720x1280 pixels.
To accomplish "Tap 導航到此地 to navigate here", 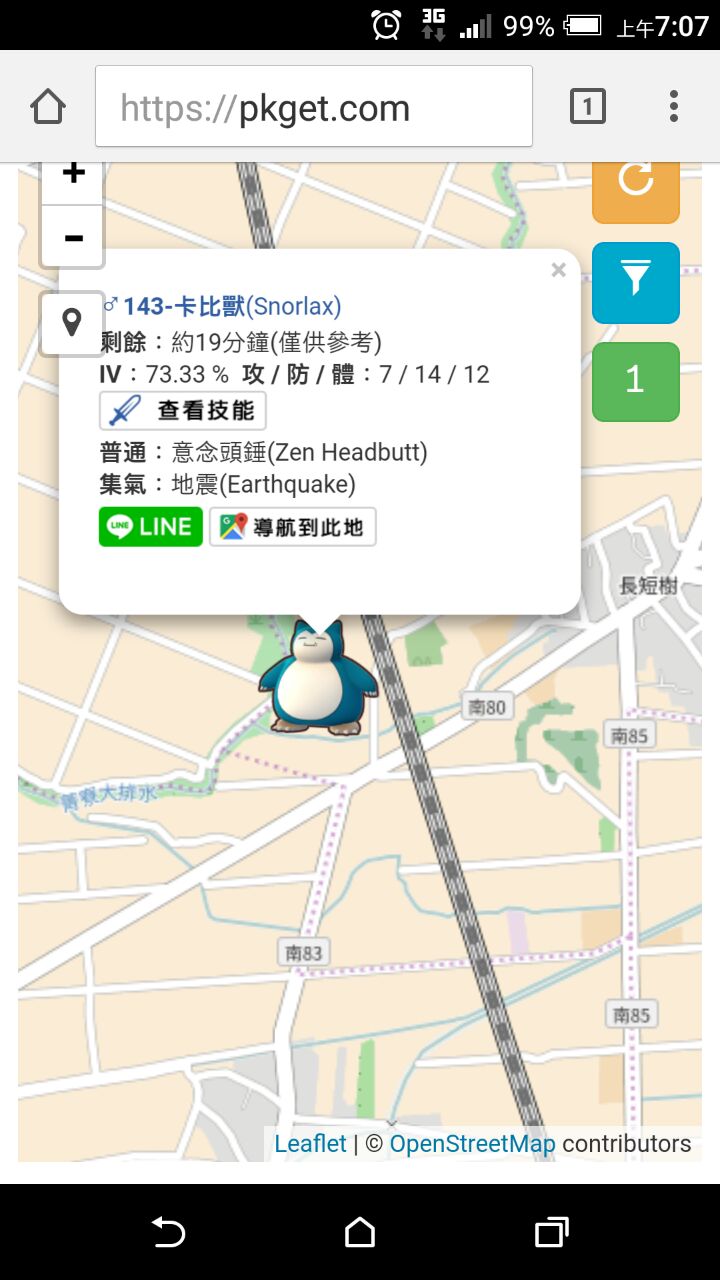I will (293, 527).
